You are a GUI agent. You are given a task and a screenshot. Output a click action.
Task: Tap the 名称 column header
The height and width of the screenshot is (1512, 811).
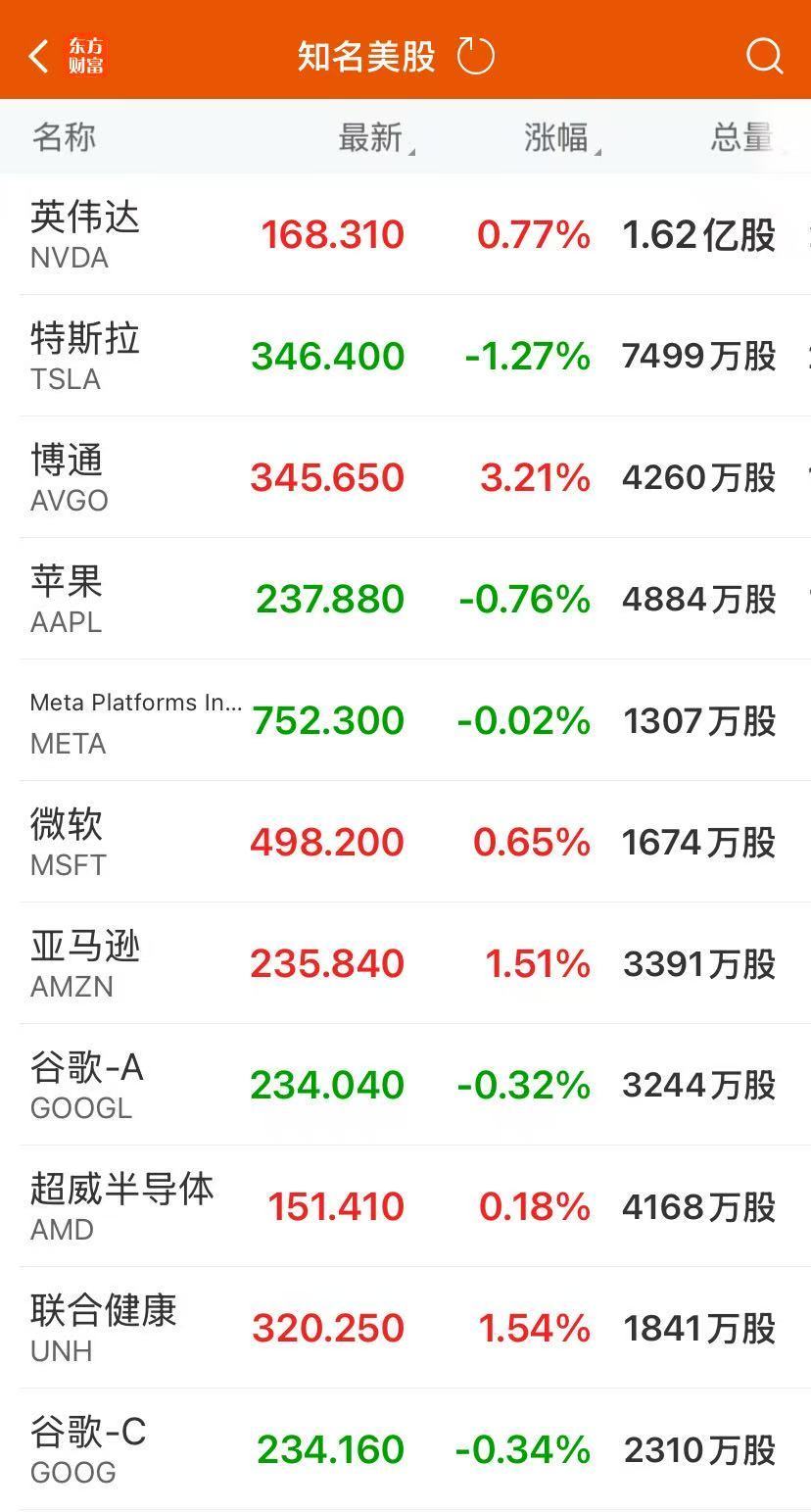61,137
